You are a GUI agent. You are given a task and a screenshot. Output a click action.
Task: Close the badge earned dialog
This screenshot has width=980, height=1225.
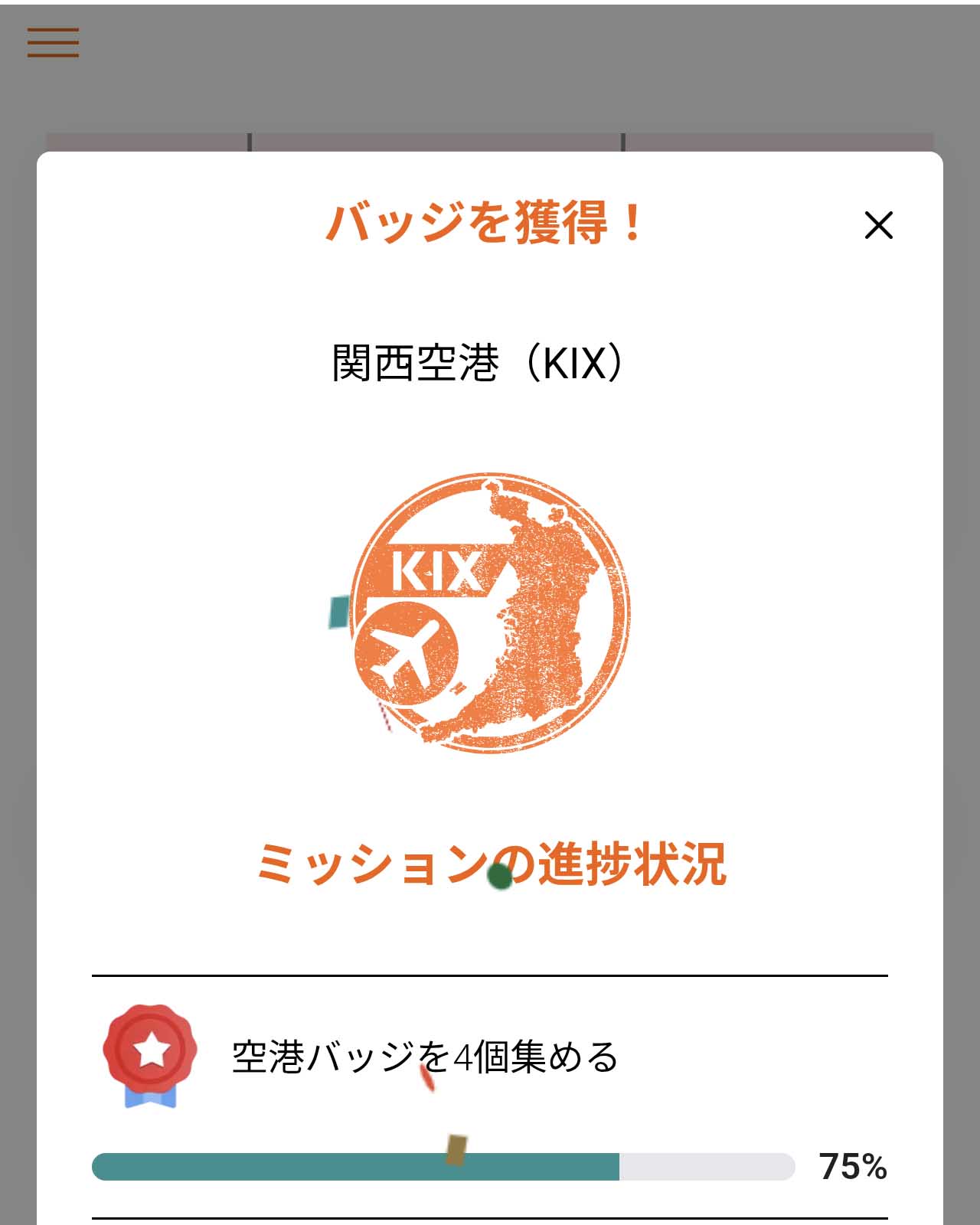878,225
